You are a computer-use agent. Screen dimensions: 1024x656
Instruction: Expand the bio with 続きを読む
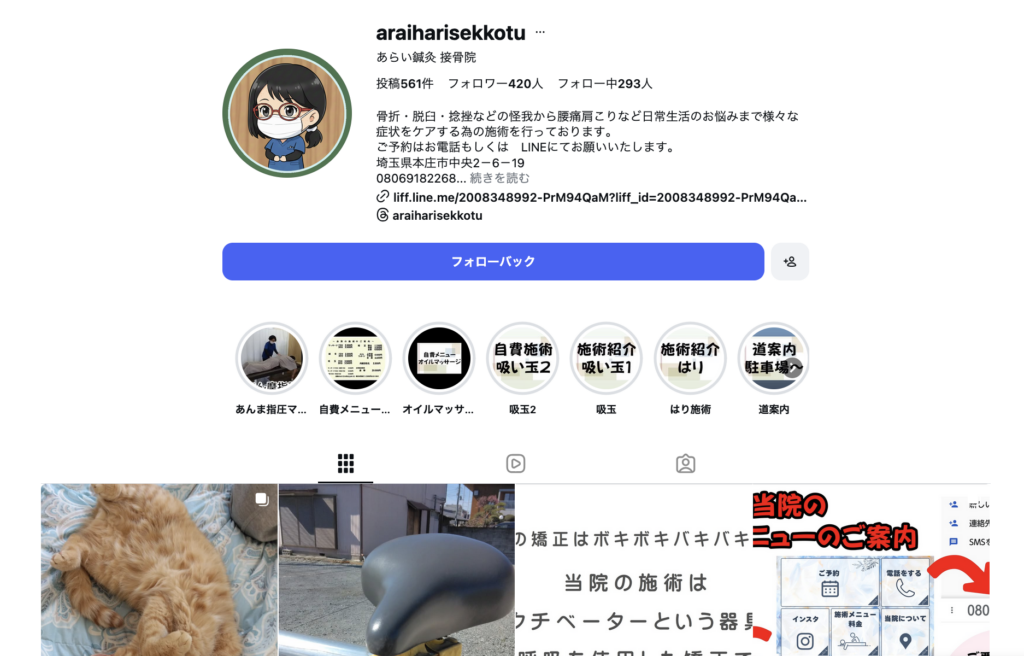pyautogui.click(x=500, y=178)
